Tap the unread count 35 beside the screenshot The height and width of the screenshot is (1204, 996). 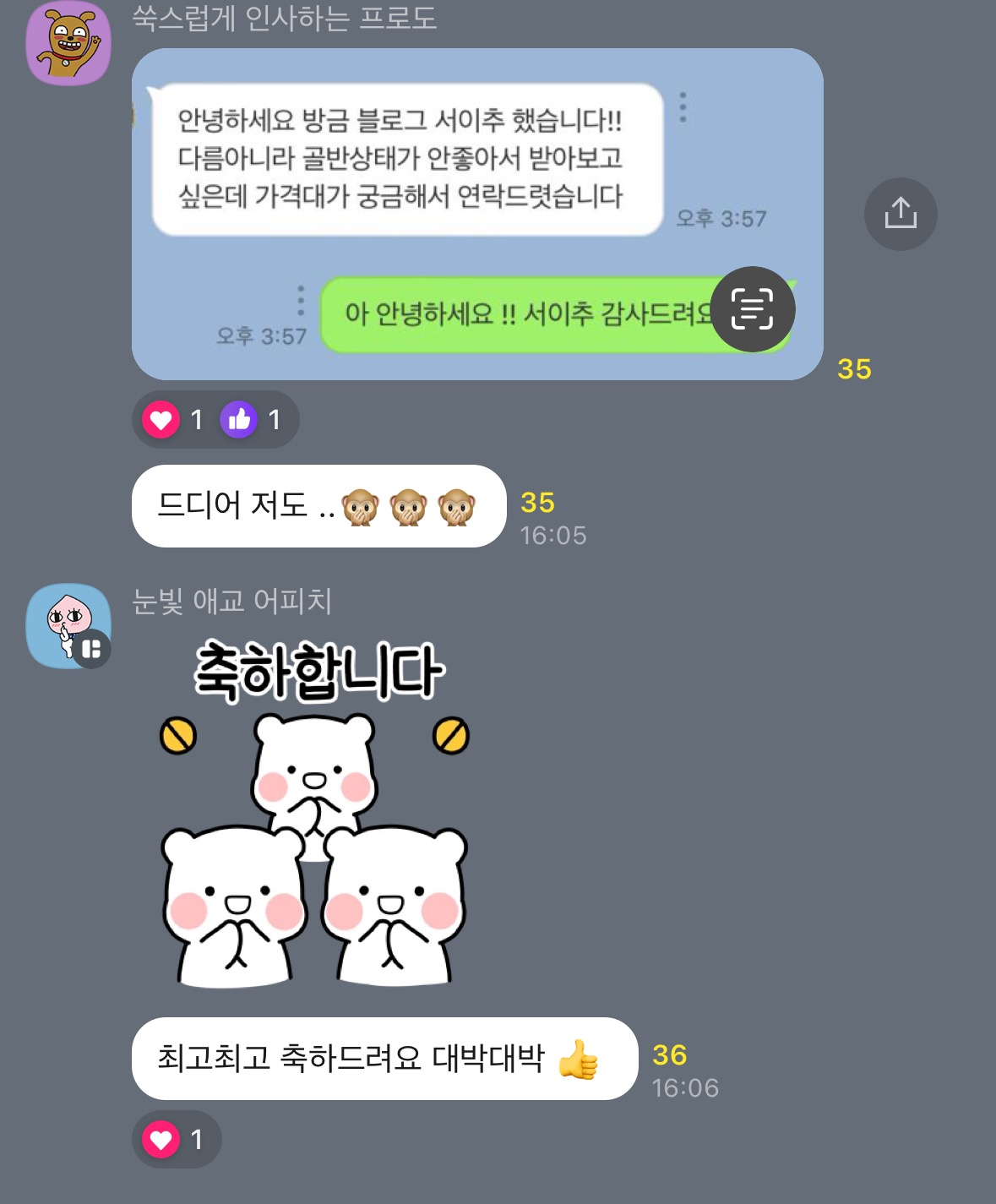click(x=856, y=368)
